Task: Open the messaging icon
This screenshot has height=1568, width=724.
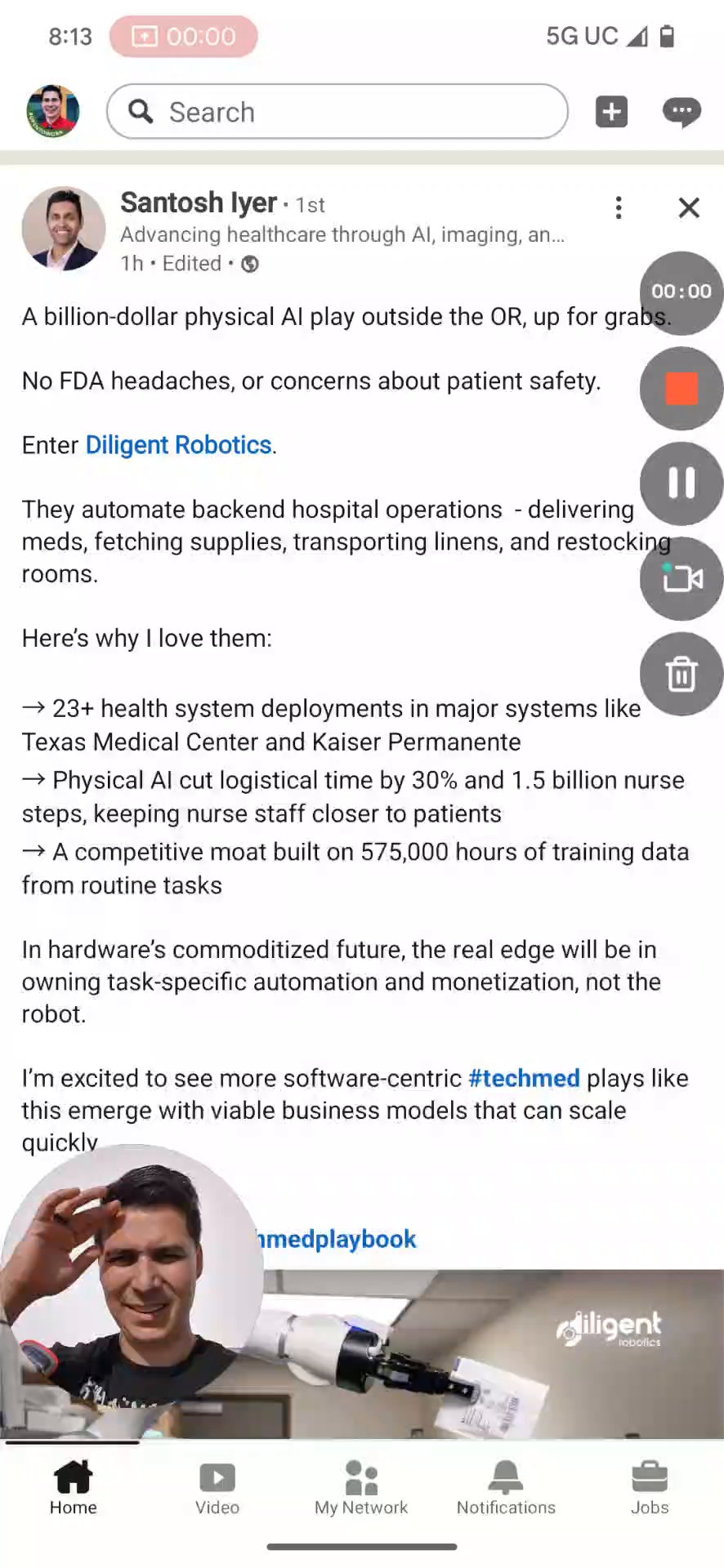Action: pos(681,112)
